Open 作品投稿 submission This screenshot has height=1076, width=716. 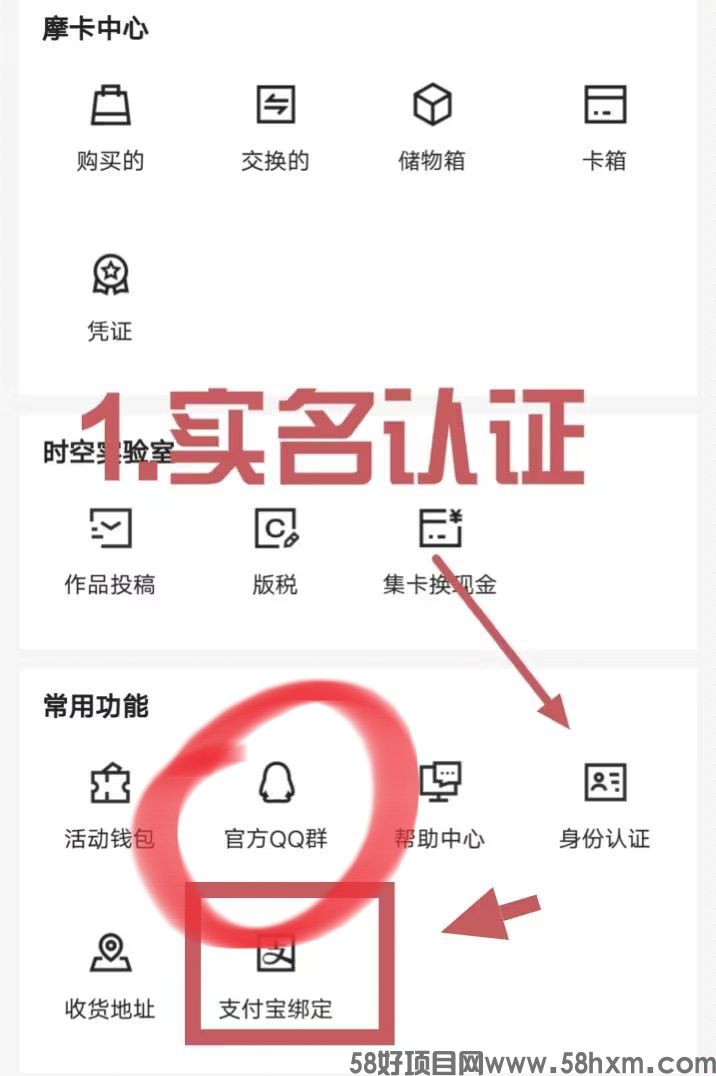point(110,550)
